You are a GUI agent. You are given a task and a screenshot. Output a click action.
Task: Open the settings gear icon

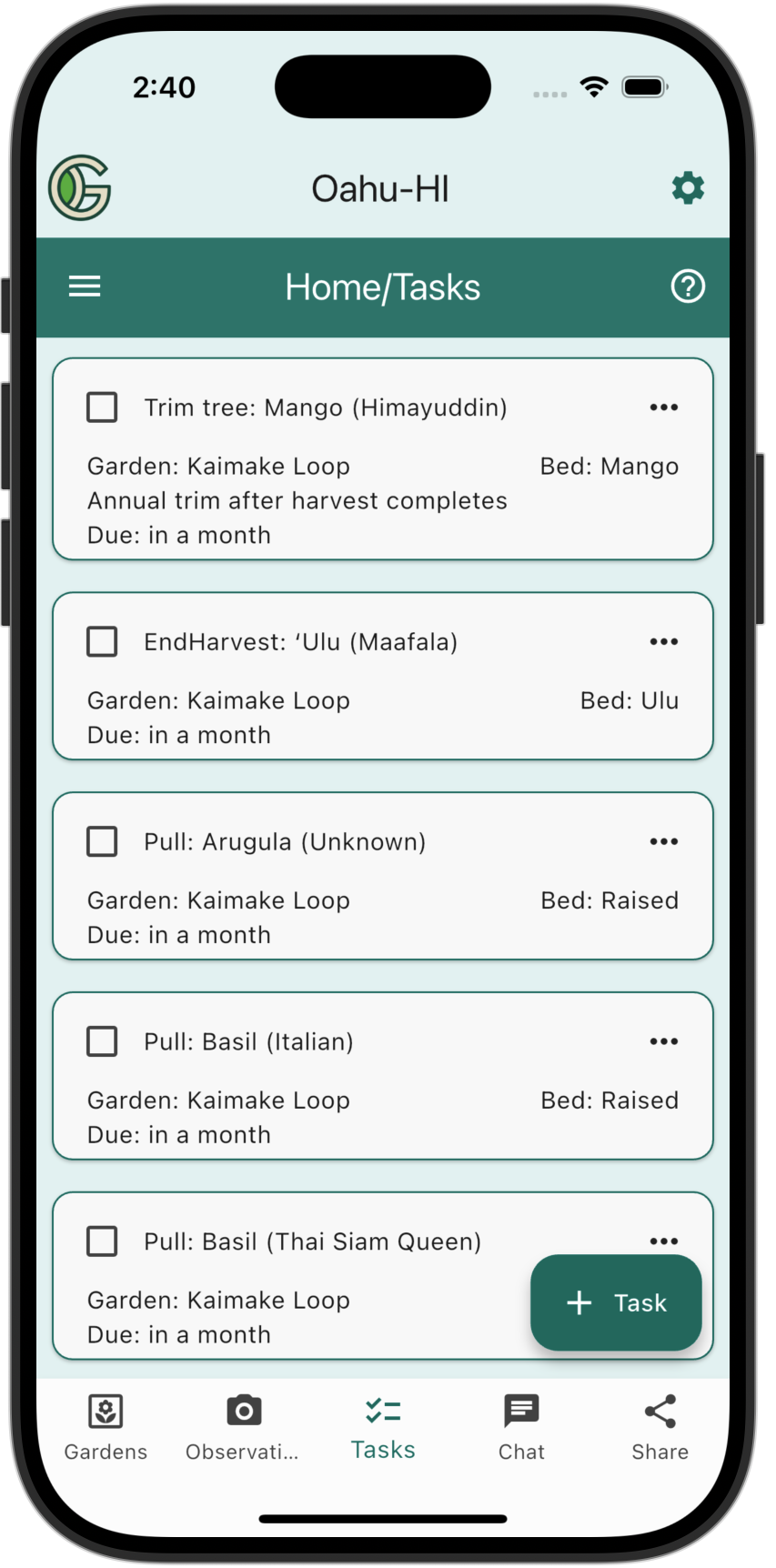(x=688, y=188)
